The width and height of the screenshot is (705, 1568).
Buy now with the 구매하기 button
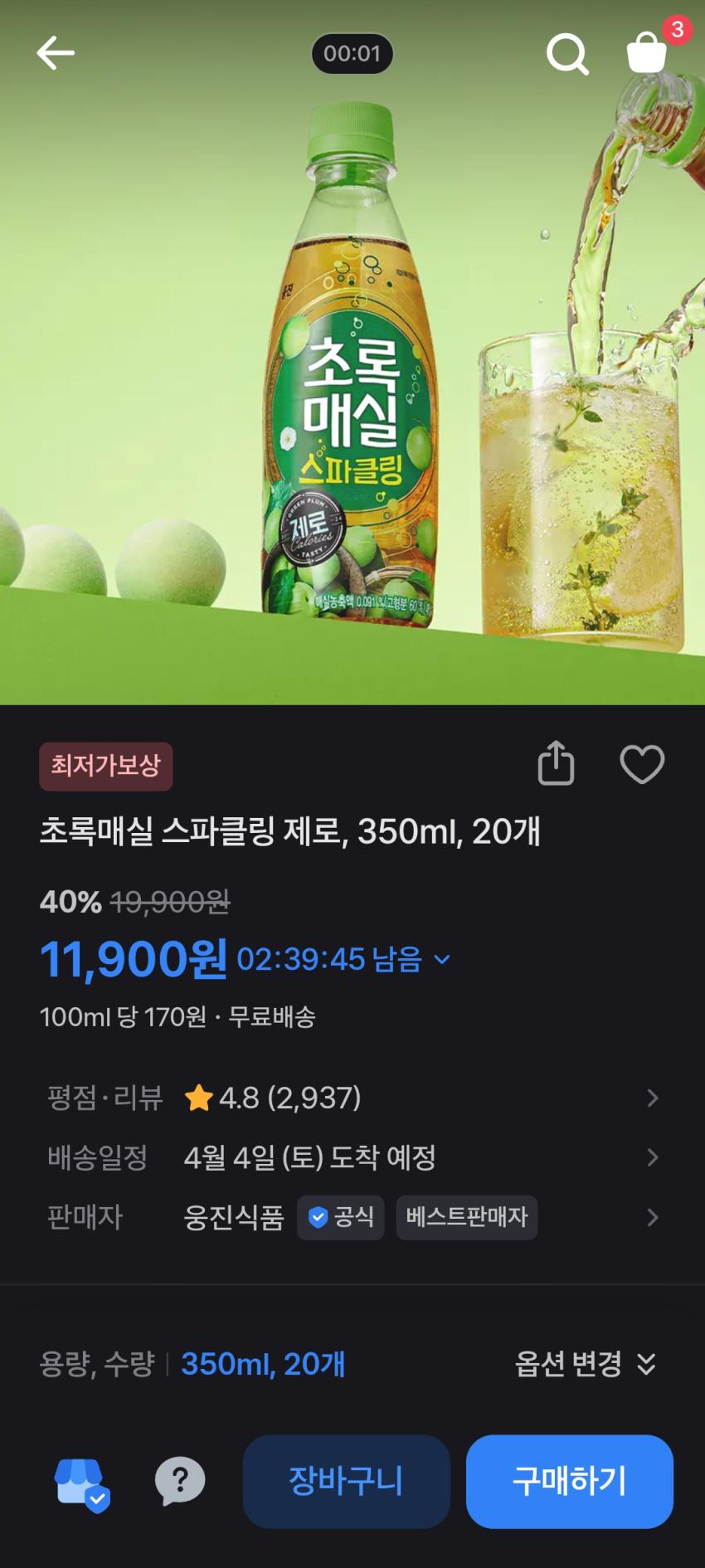point(569,1482)
